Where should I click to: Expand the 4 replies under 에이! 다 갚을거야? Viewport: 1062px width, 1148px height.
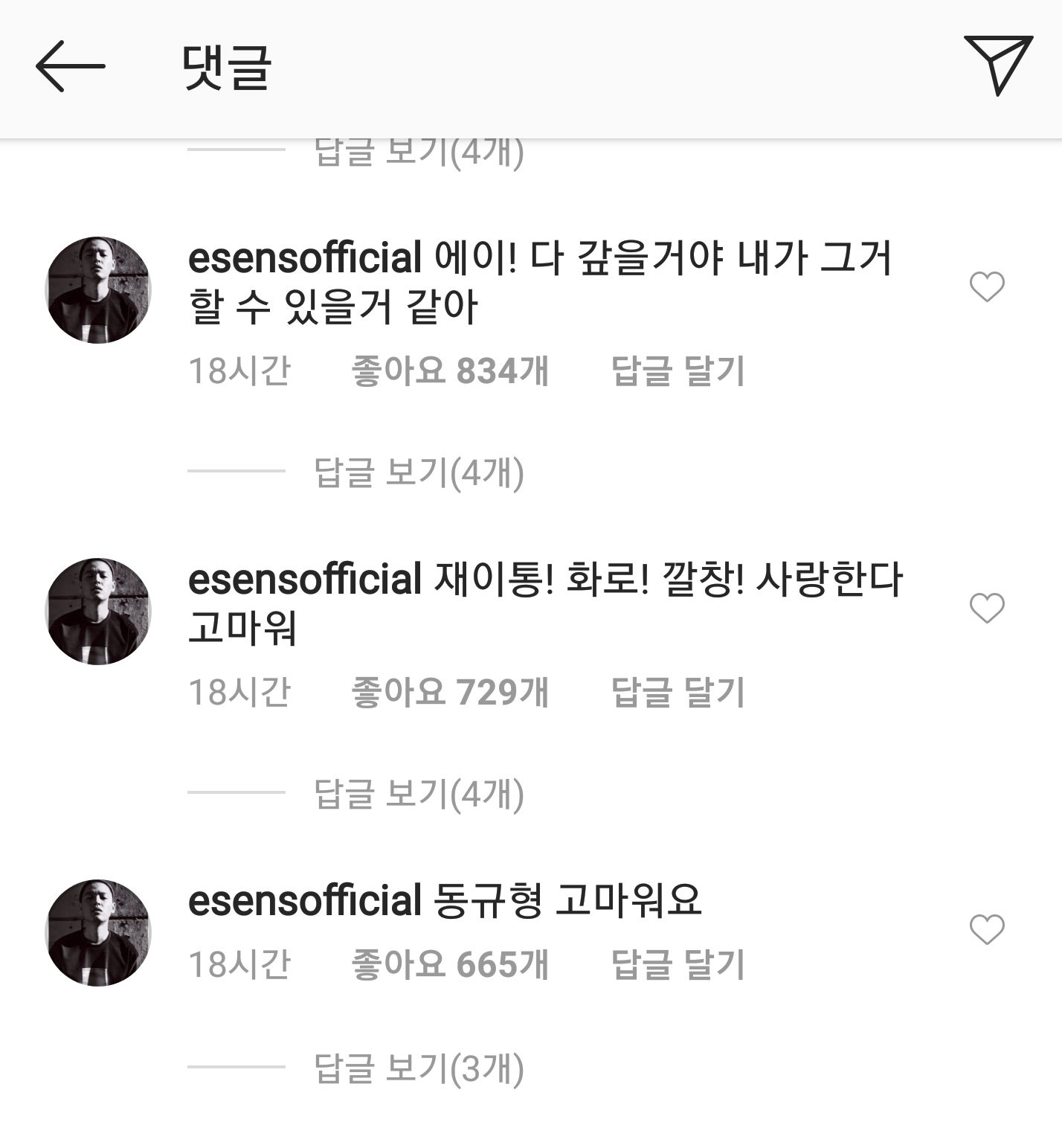419,472
